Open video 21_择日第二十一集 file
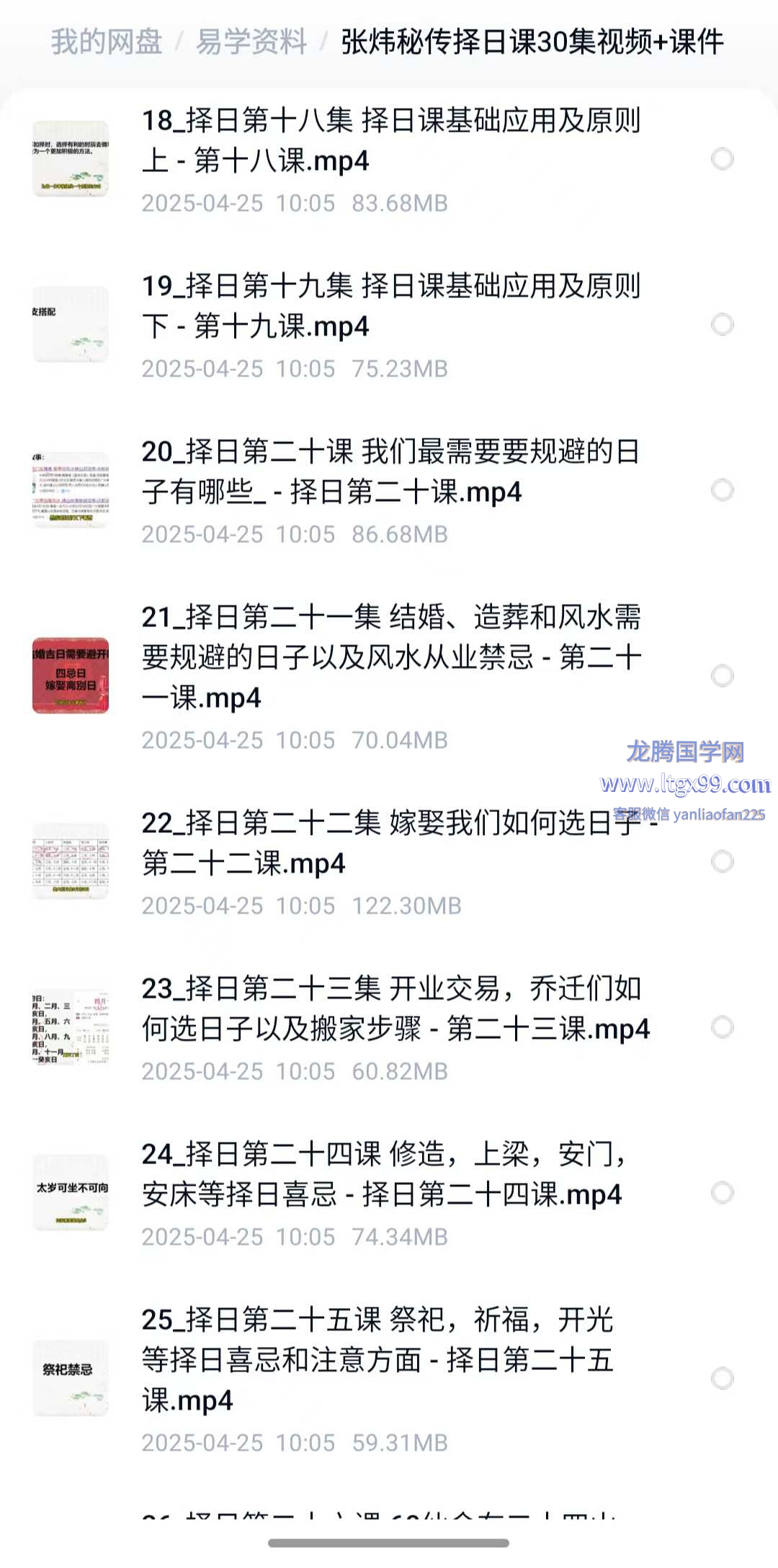 pyautogui.click(x=390, y=657)
